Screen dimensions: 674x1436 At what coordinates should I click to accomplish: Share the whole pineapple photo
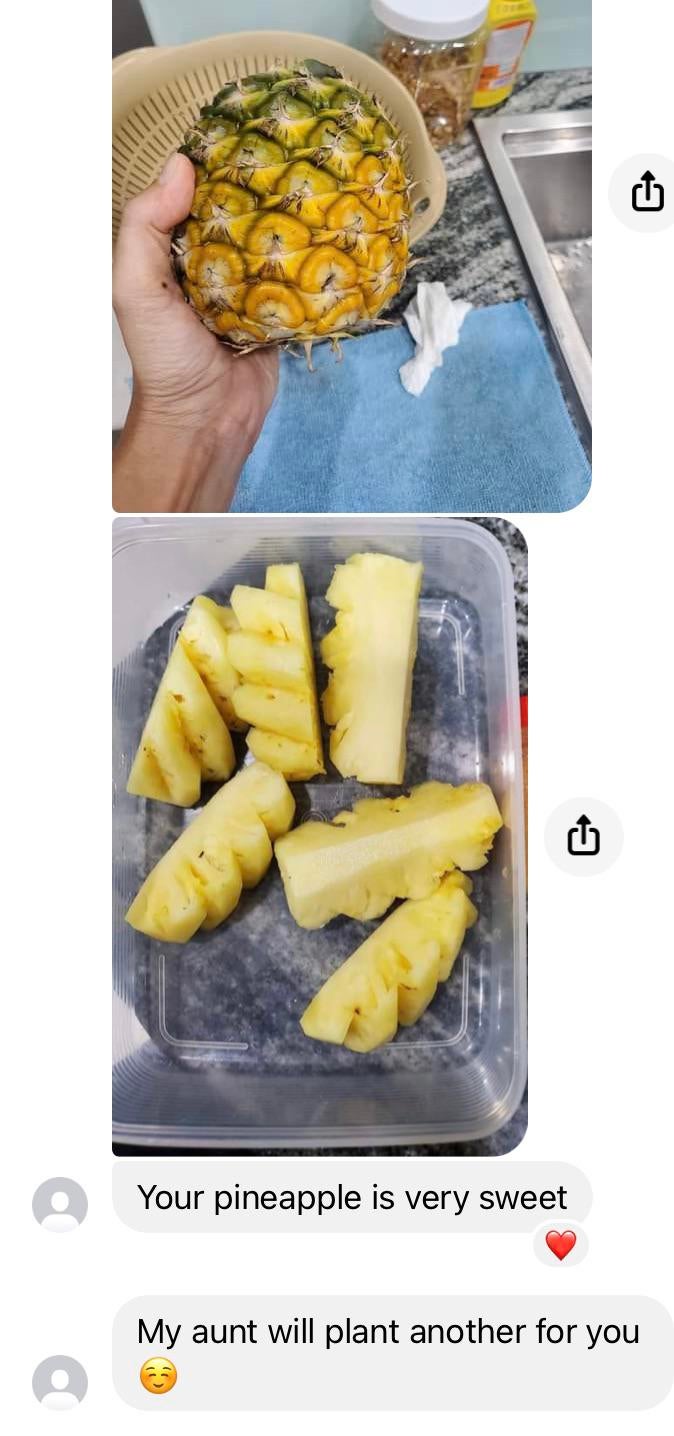647,192
